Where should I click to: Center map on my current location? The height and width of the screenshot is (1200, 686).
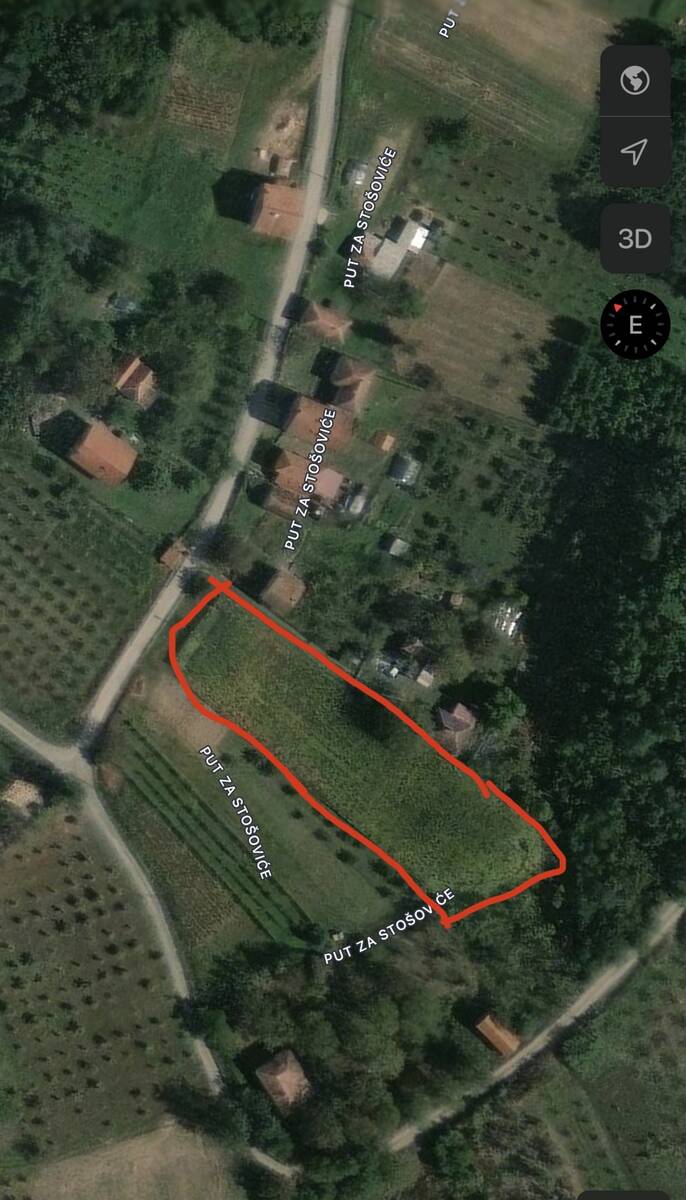(635, 152)
